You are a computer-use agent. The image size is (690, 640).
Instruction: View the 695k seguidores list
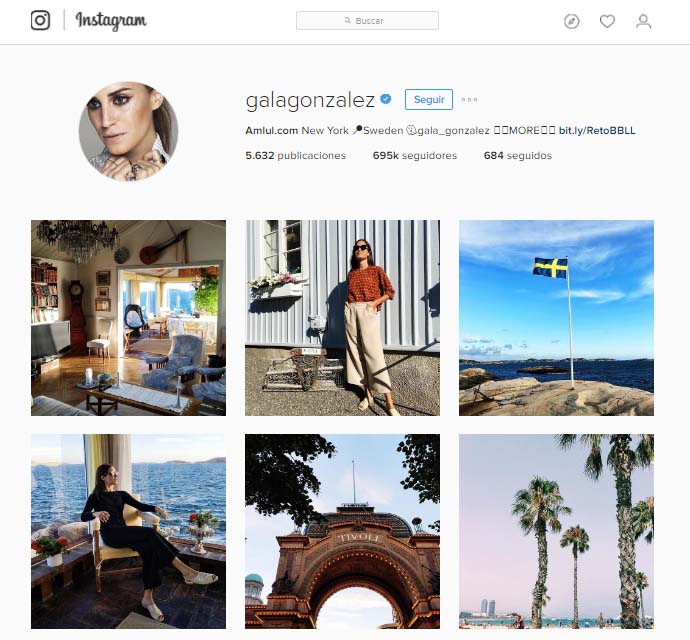(414, 155)
